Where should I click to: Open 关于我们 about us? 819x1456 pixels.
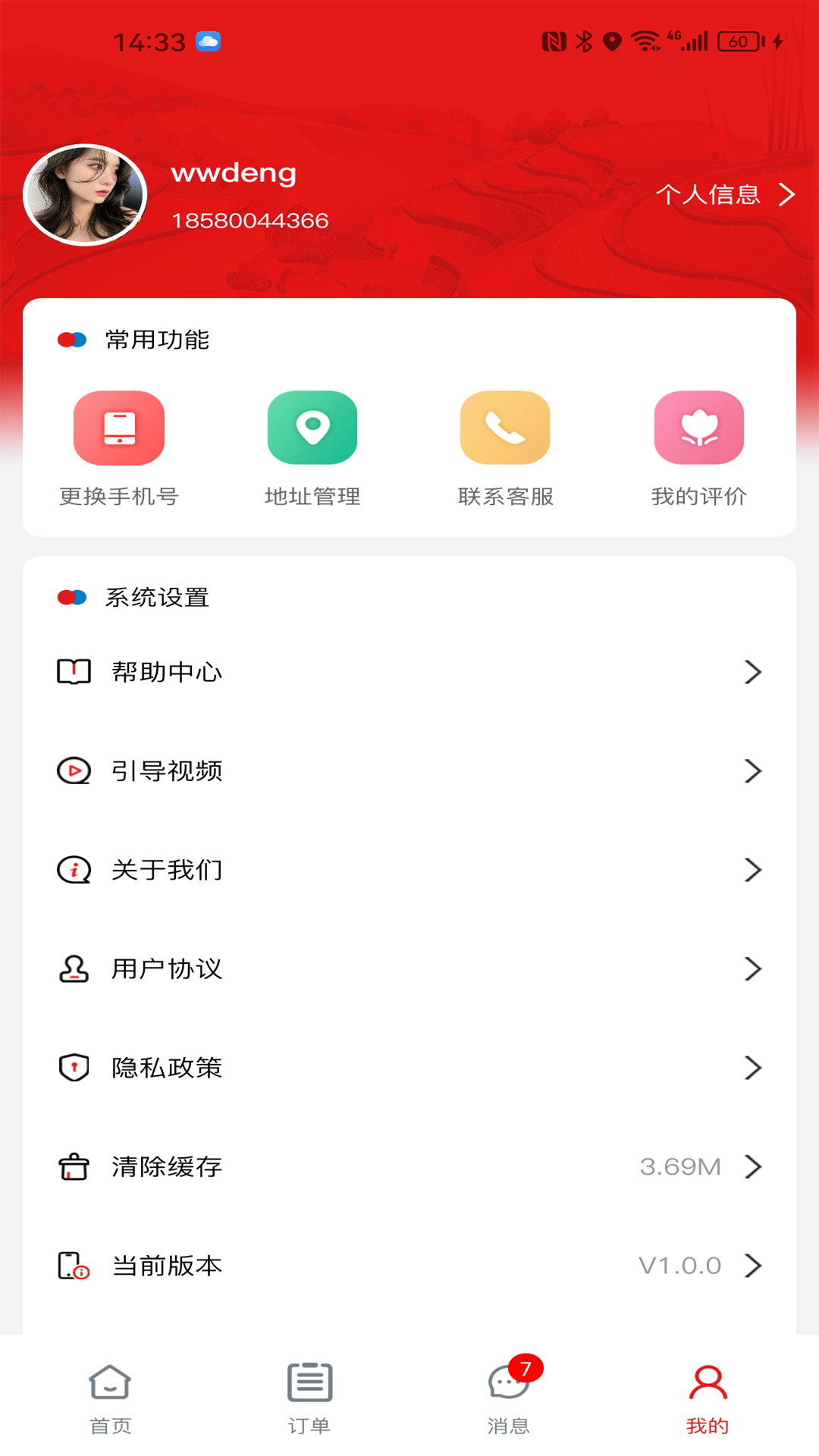click(409, 870)
